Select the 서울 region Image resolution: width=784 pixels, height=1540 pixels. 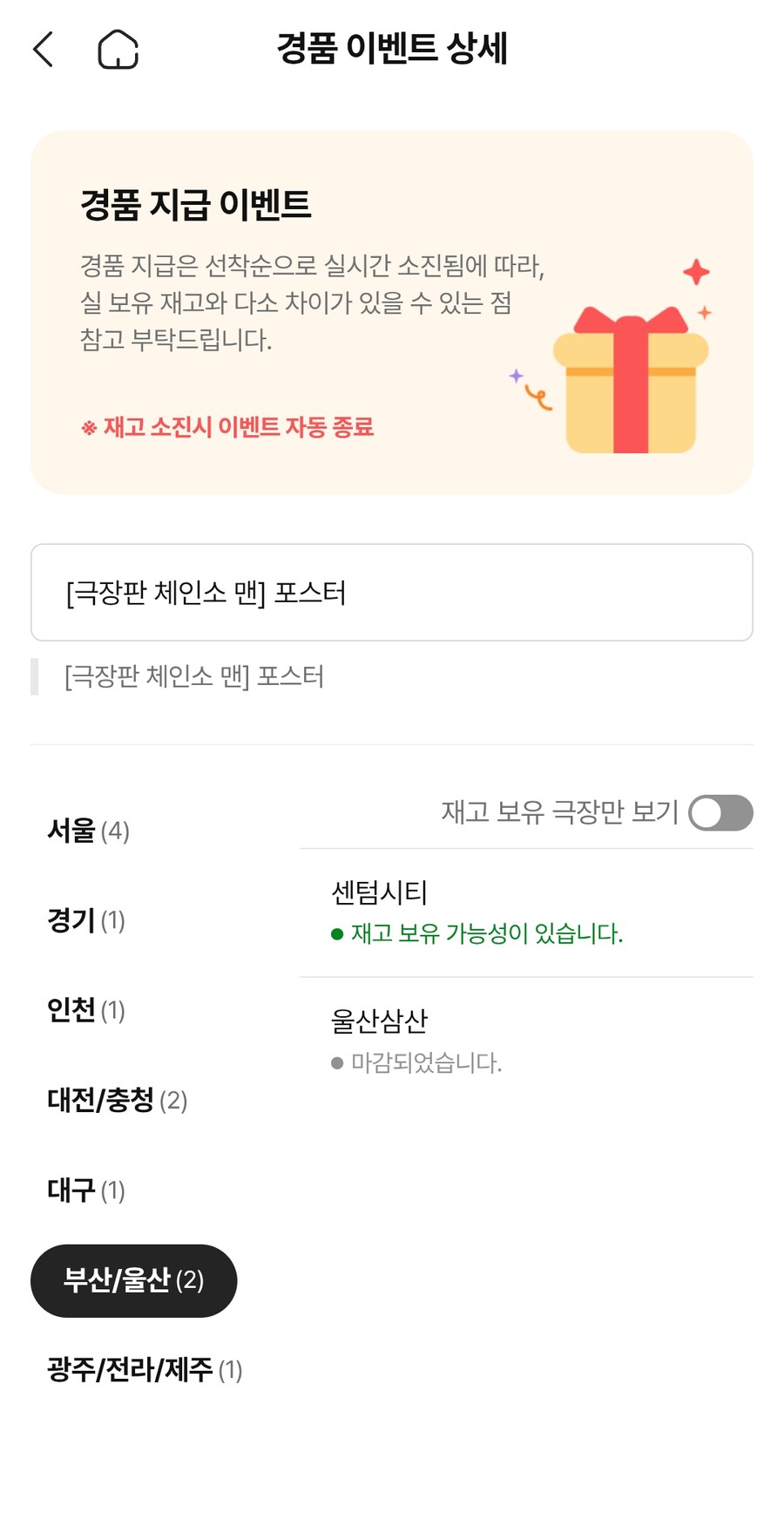click(88, 831)
